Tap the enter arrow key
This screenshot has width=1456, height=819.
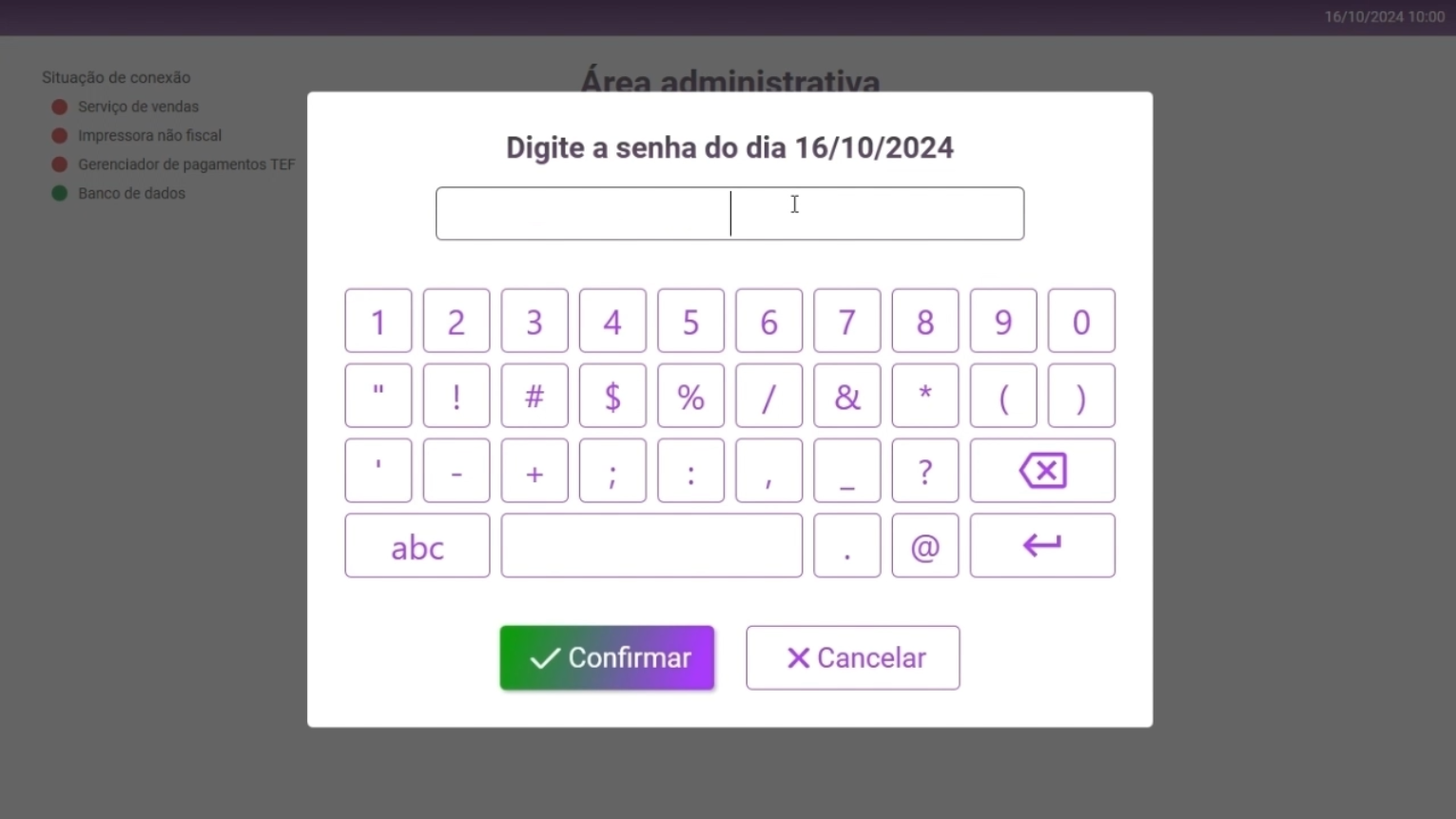[1041, 546]
